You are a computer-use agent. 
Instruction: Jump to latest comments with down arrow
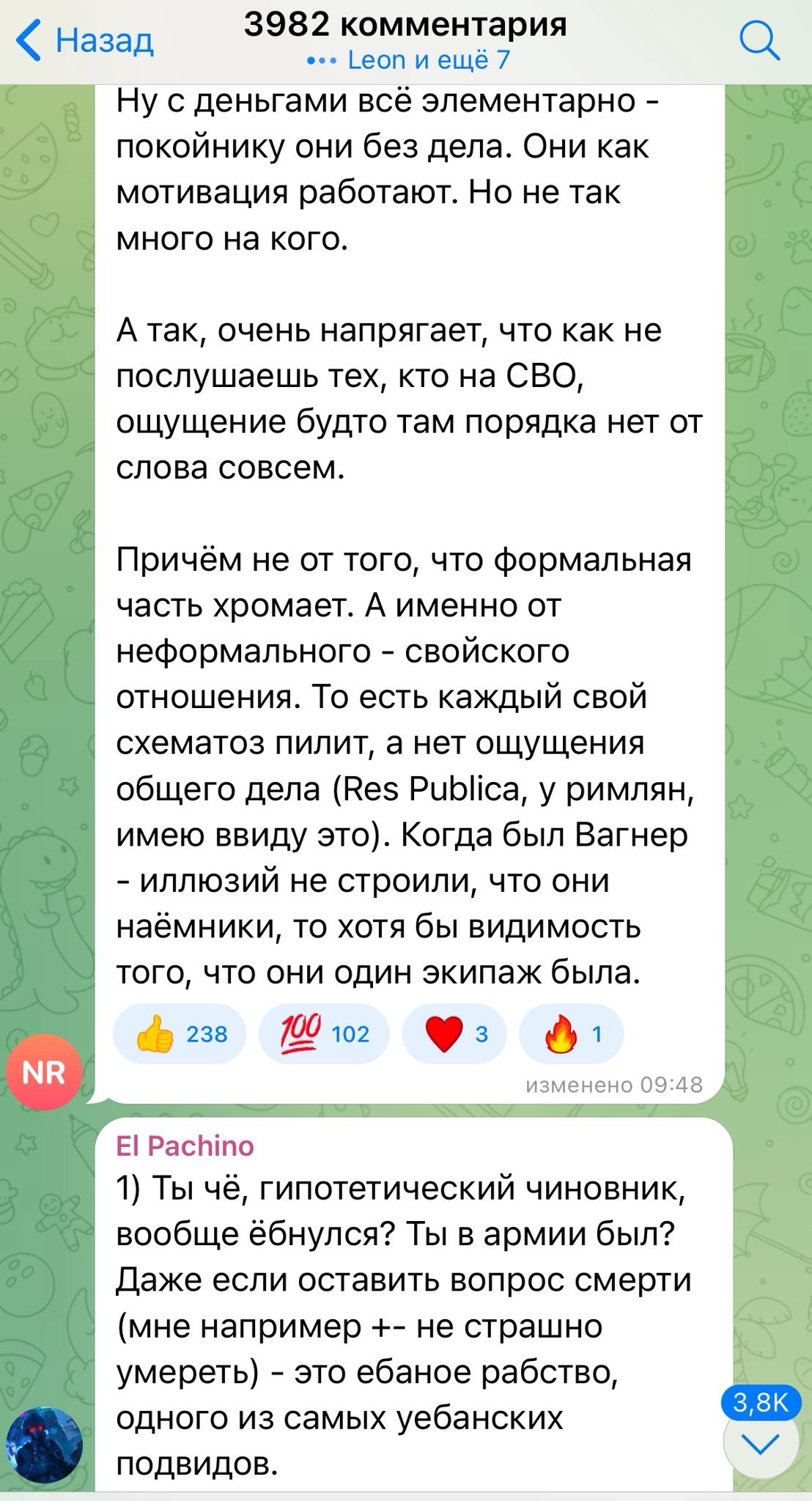(760, 1445)
